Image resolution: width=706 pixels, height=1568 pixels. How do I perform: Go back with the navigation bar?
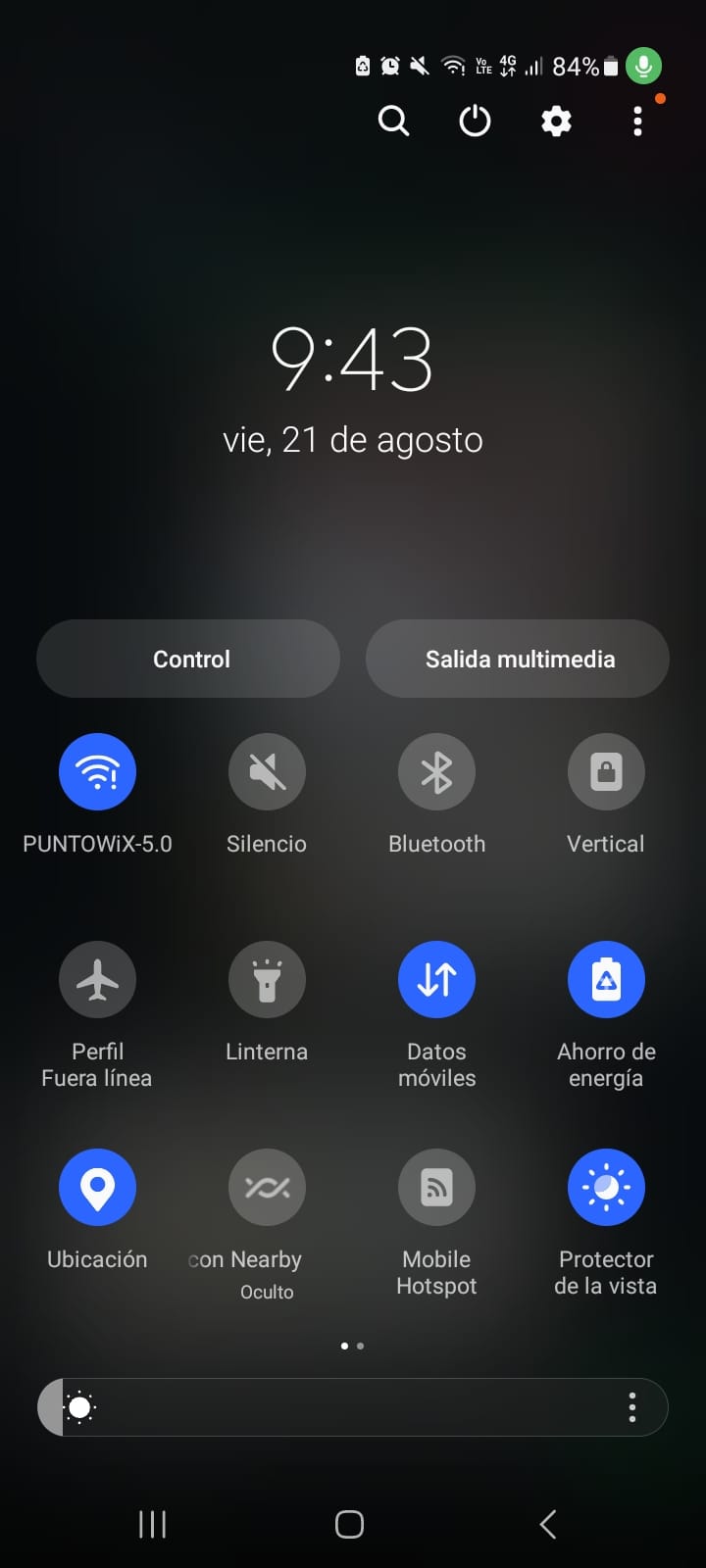tap(548, 1524)
